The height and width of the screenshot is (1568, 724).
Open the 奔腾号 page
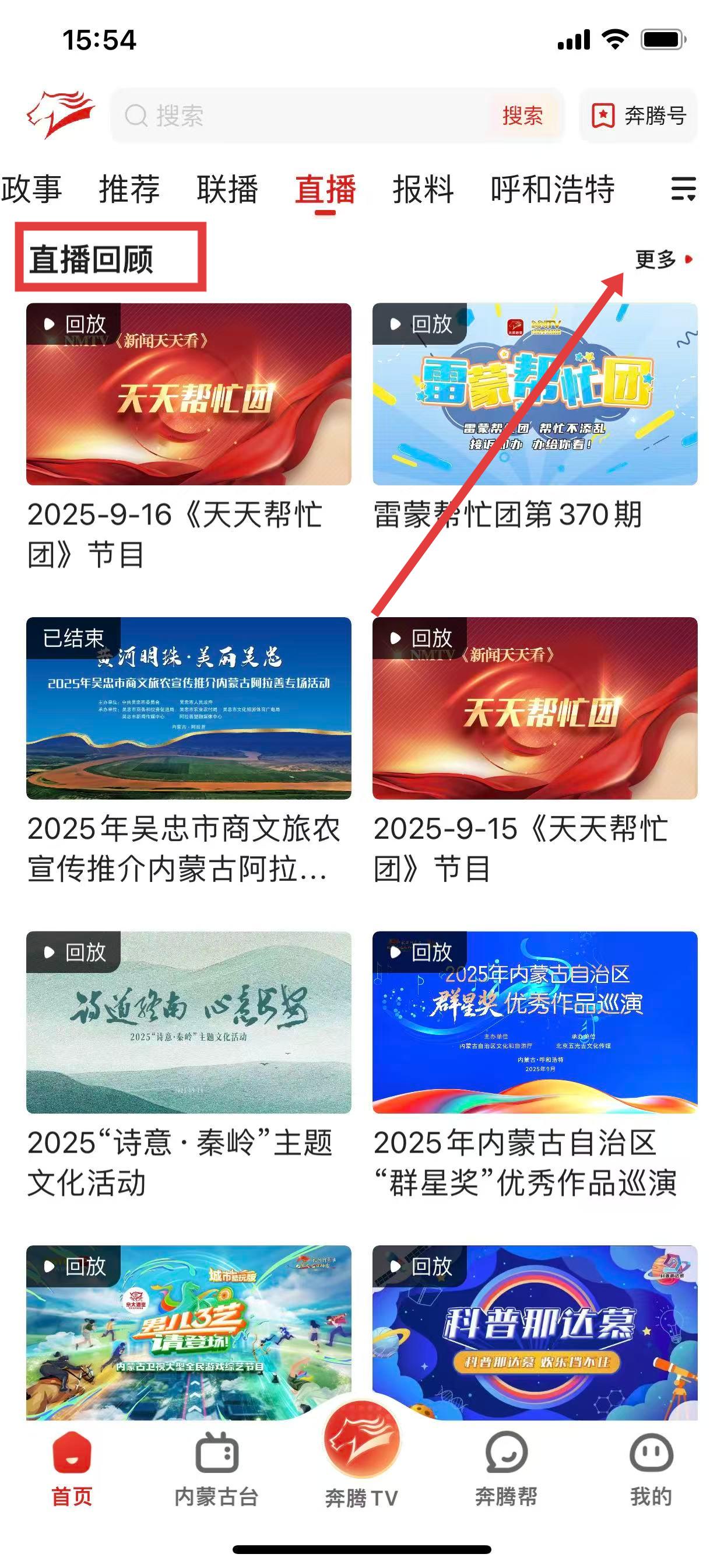click(638, 116)
